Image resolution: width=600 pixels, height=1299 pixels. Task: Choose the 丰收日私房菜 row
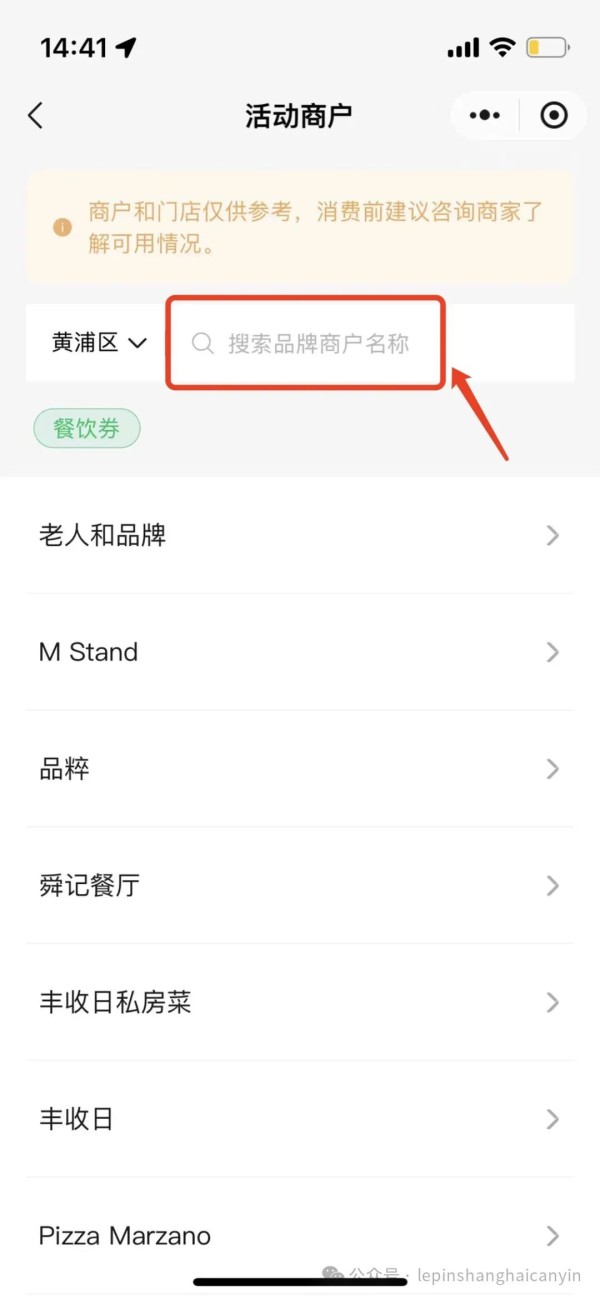coord(300,1002)
